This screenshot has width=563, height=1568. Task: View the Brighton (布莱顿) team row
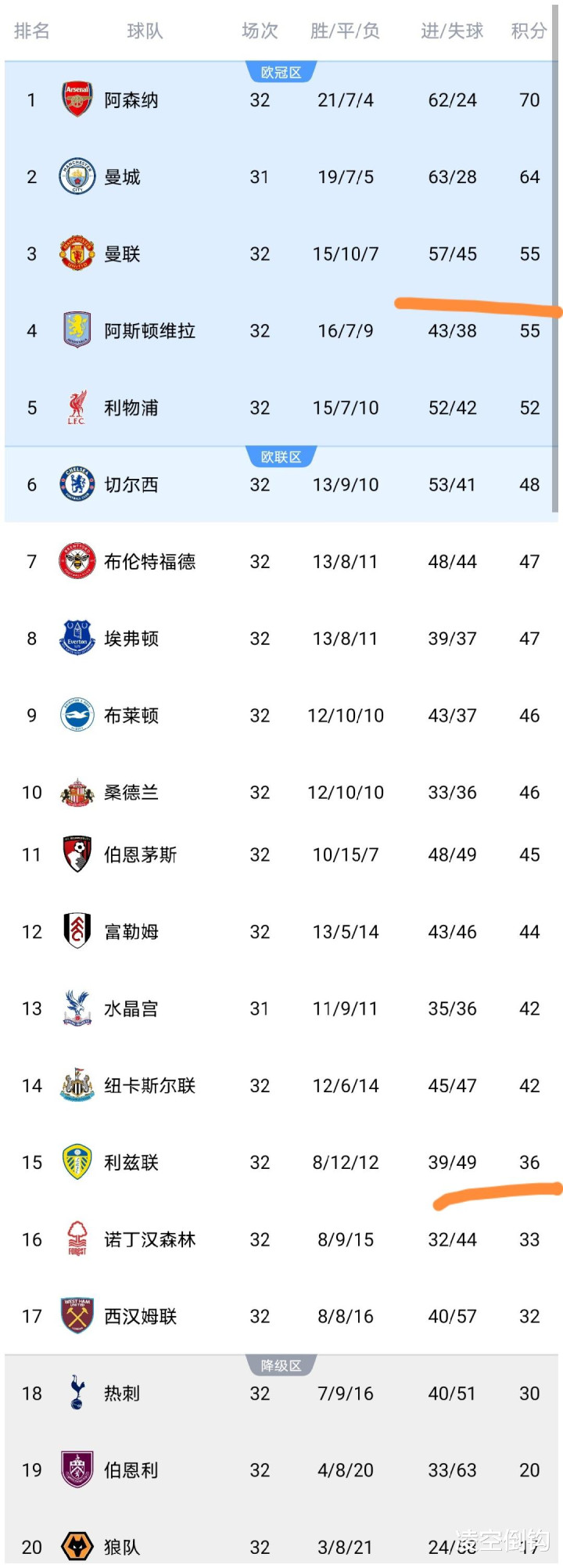[x=281, y=715]
